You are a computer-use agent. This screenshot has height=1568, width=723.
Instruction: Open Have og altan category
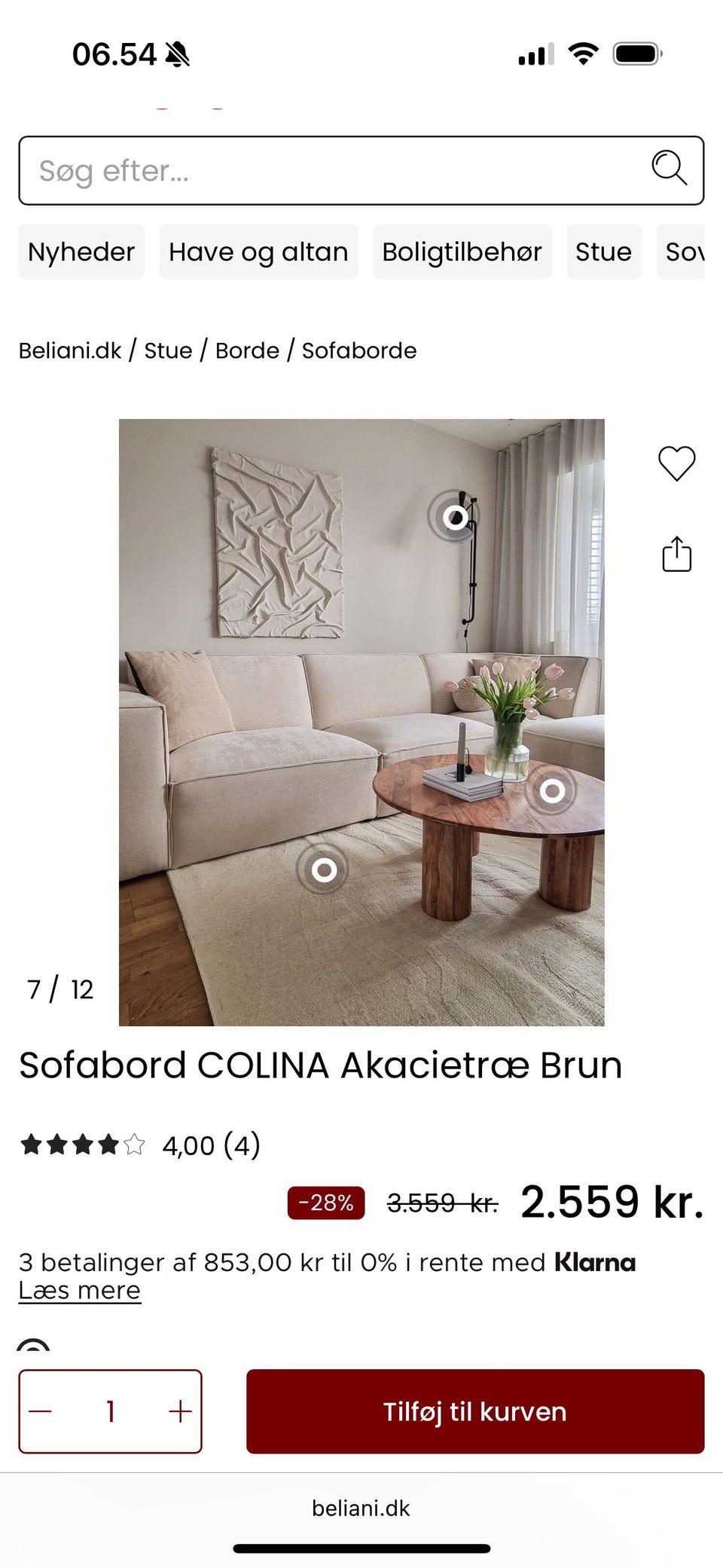click(258, 251)
